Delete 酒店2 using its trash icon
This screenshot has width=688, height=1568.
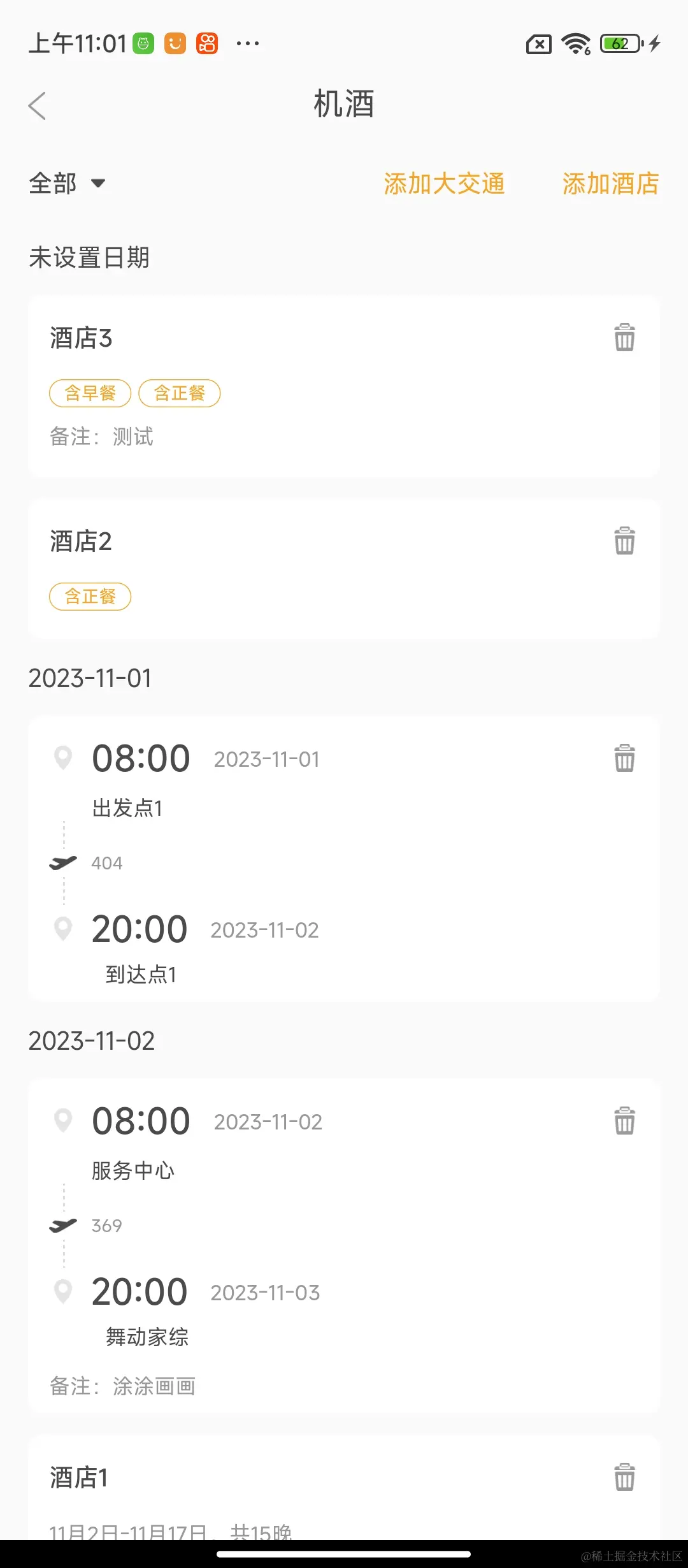pos(624,541)
